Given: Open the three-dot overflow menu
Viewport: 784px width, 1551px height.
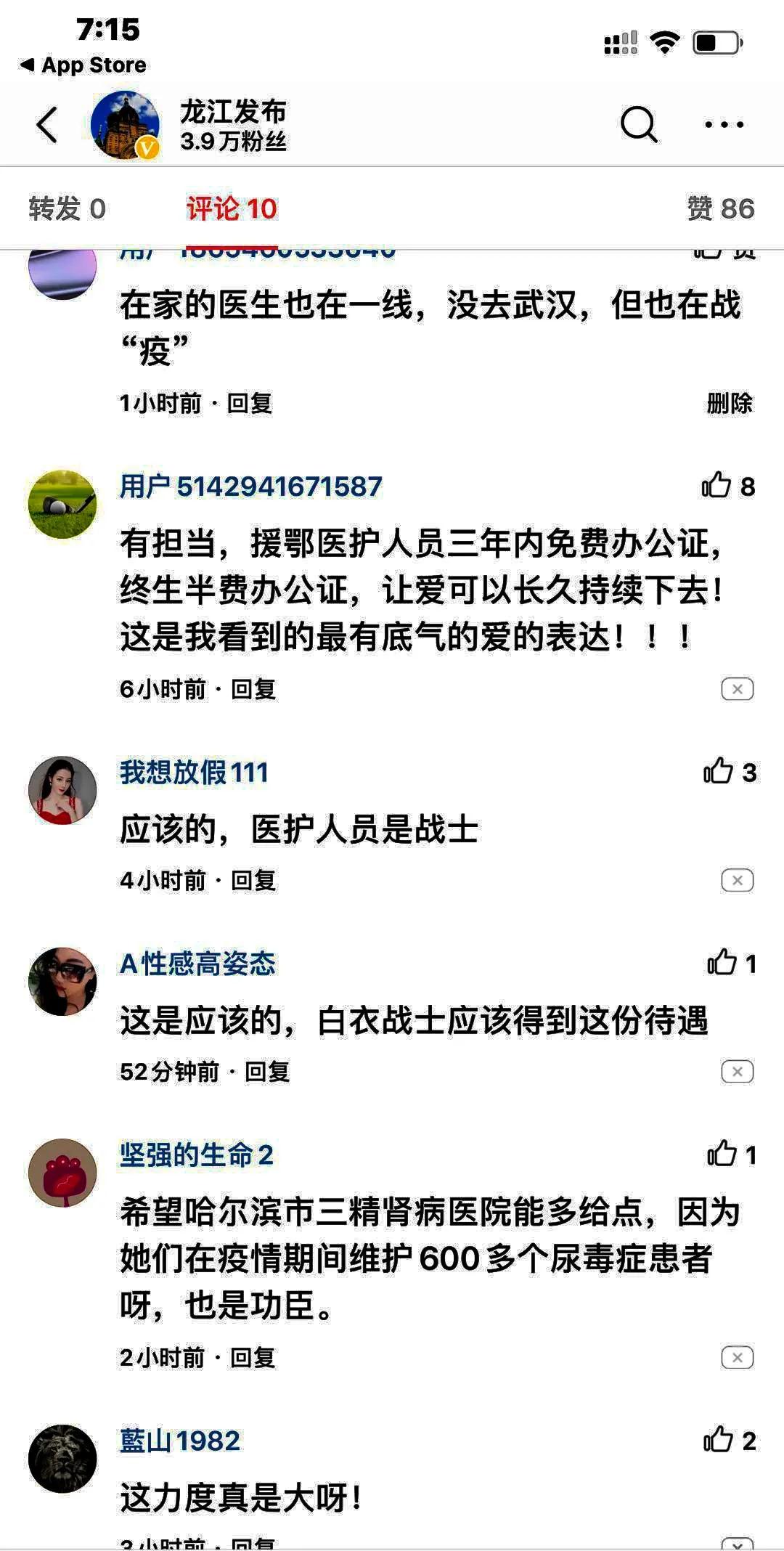Looking at the screenshot, I should [724, 125].
